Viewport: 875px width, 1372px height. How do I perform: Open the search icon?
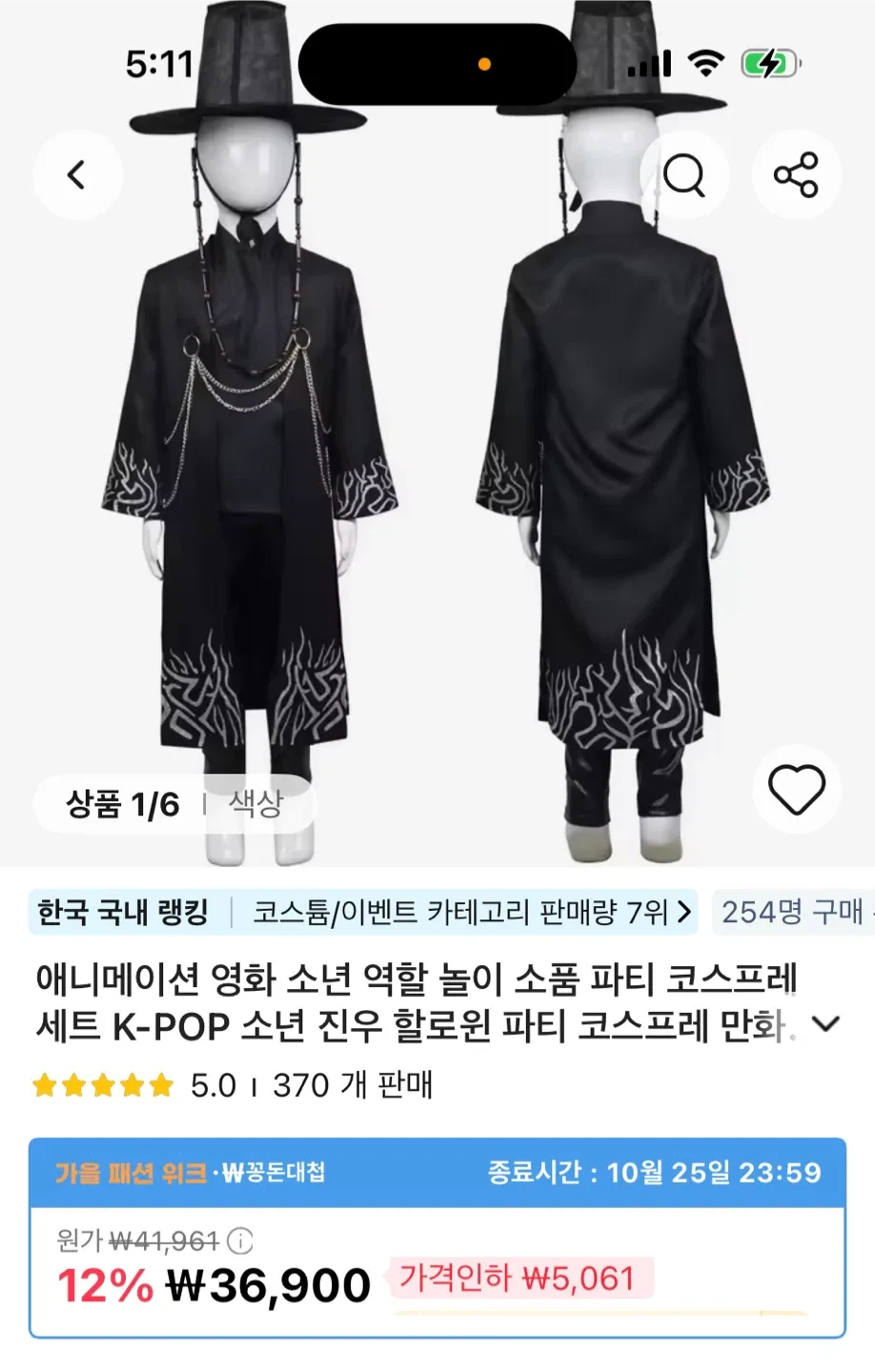point(683,175)
